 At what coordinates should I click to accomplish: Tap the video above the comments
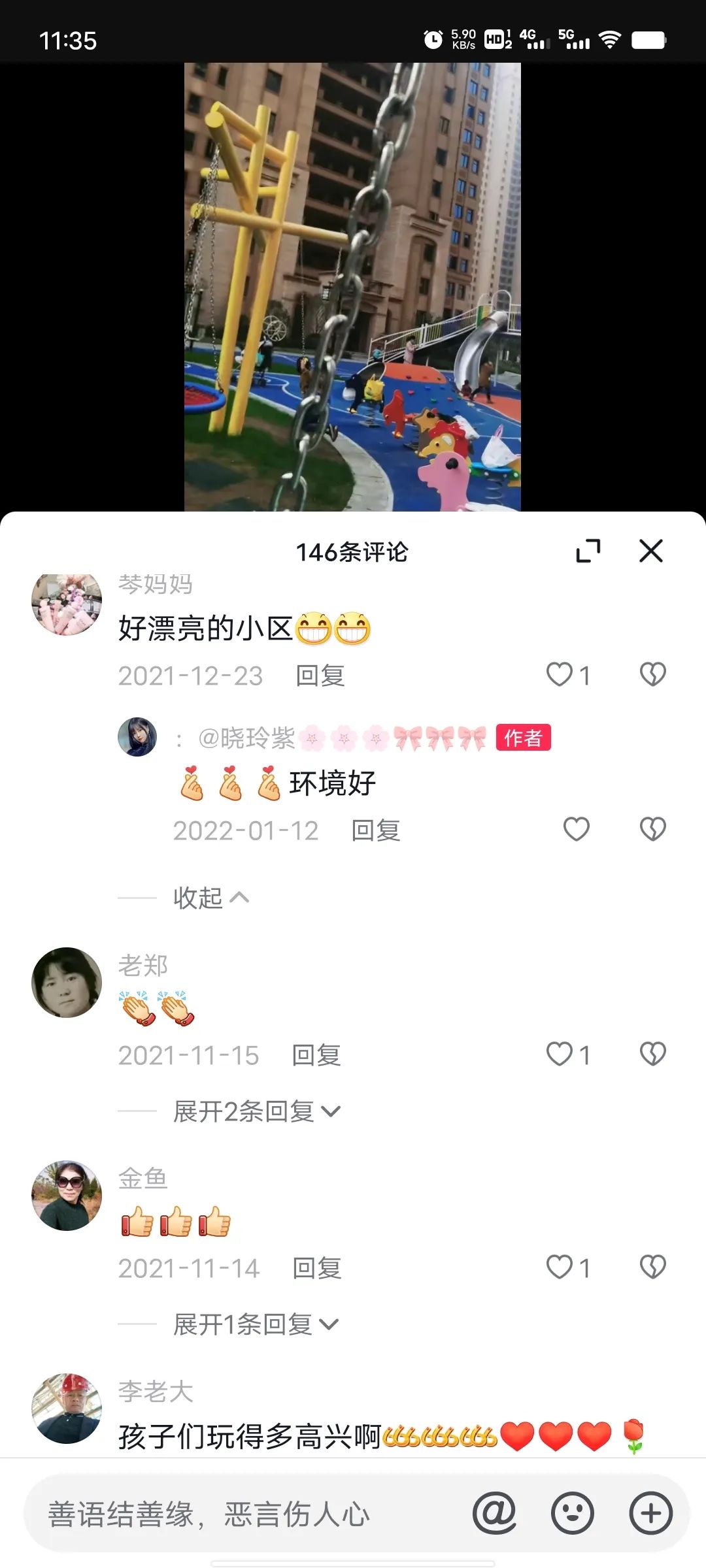[x=352, y=287]
